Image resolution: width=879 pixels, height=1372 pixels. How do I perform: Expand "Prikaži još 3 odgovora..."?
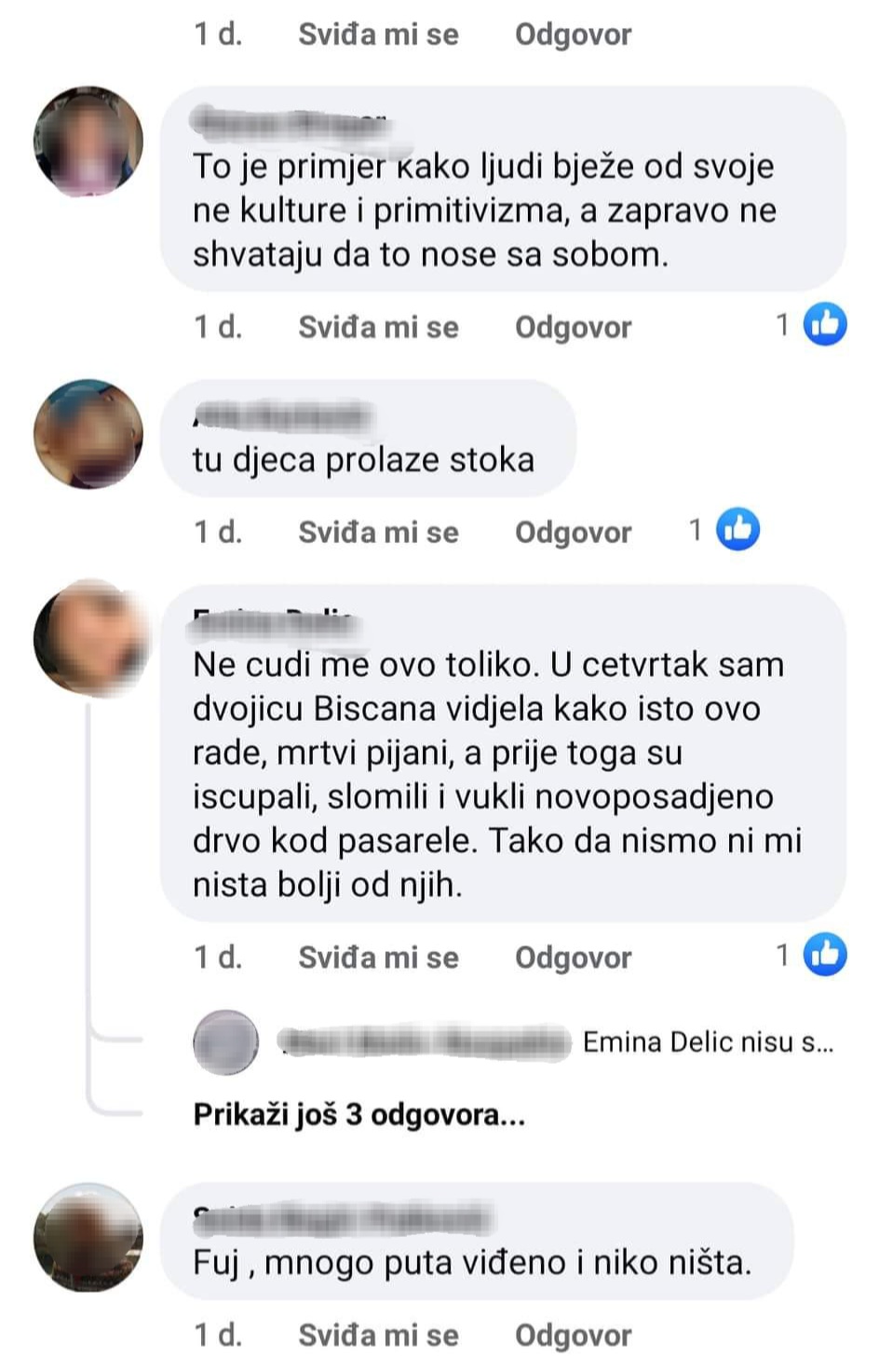[358, 1114]
